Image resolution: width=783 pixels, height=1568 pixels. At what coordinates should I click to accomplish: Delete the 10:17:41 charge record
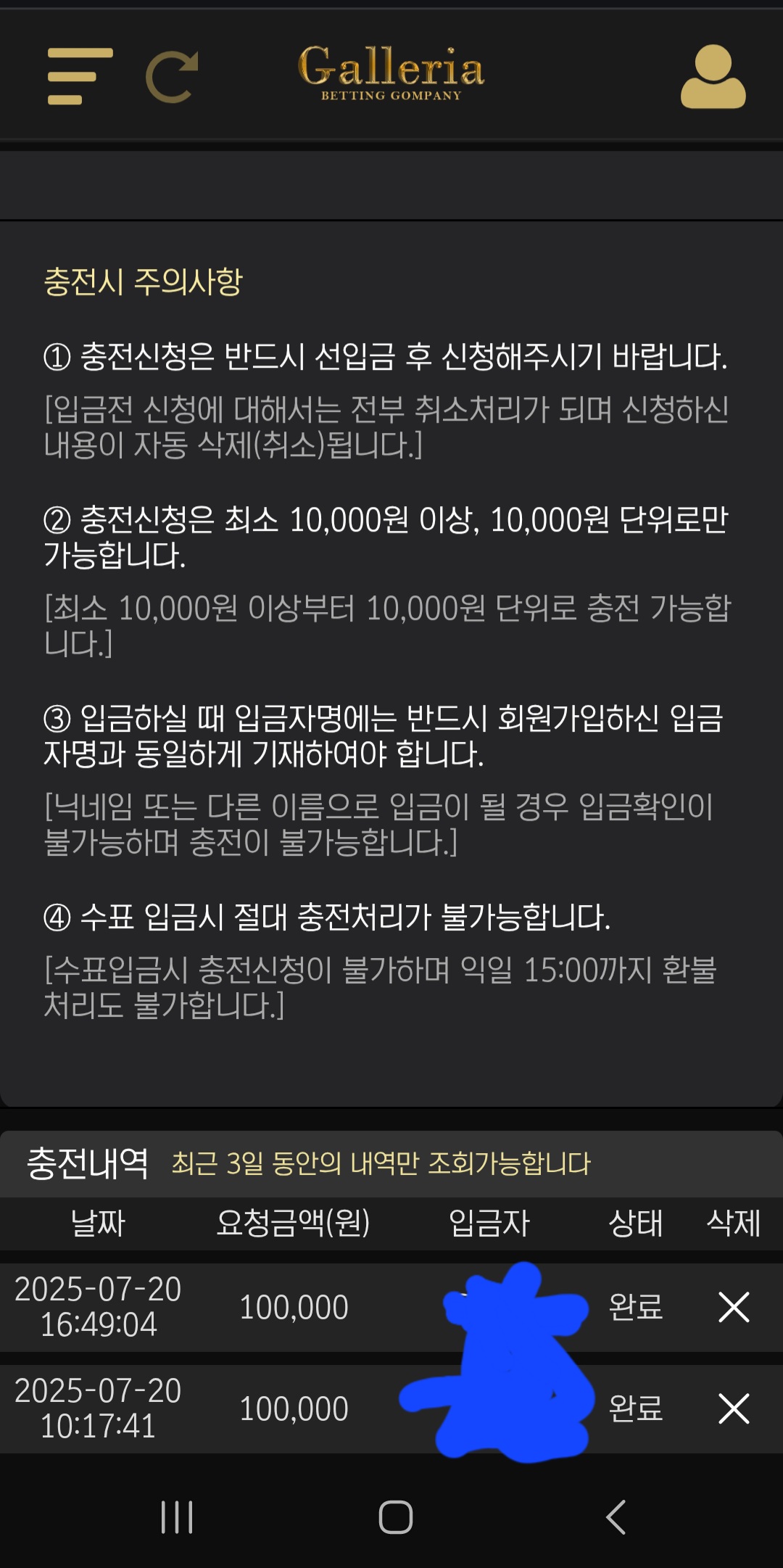733,1408
